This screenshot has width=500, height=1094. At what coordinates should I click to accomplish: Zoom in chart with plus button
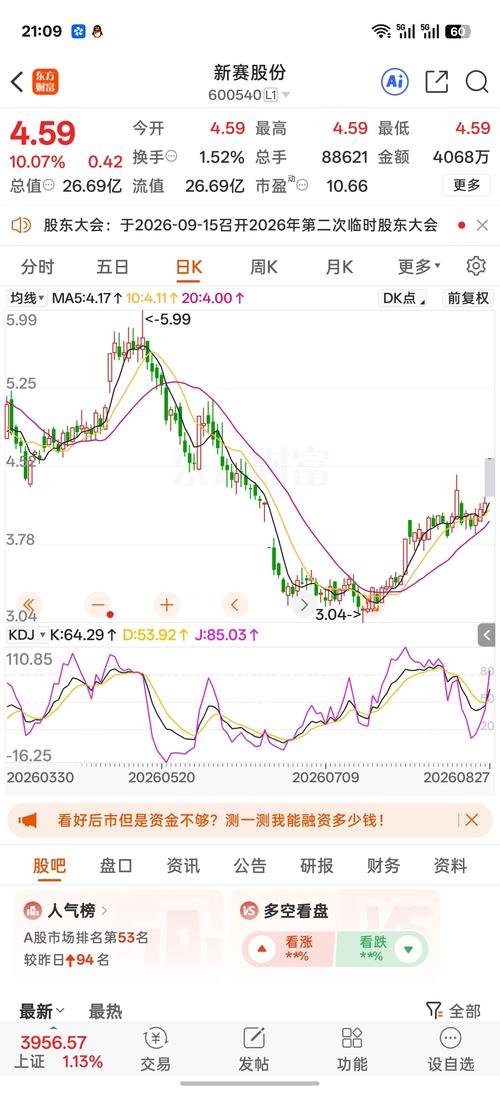point(166,604)
